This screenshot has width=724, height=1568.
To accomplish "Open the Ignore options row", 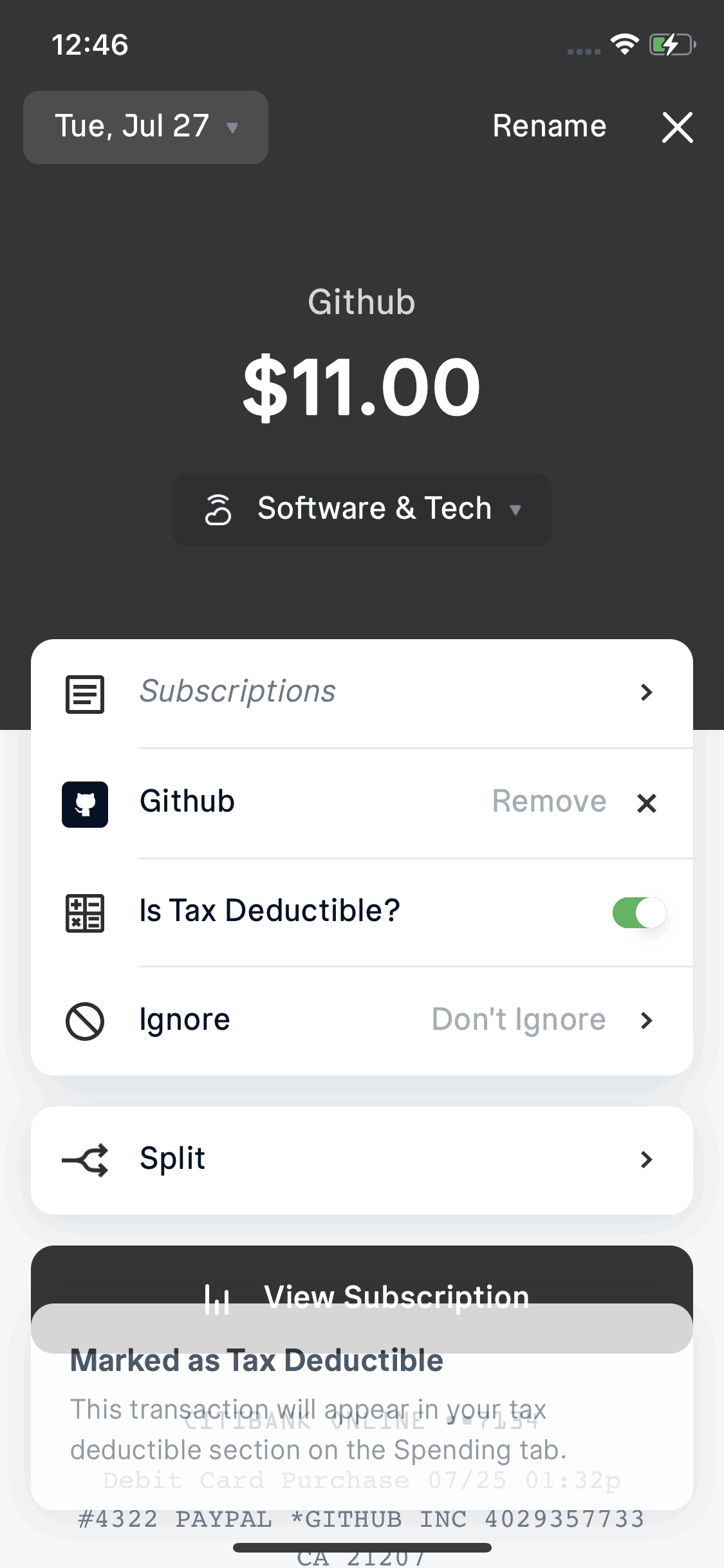I will (x=362, y=1020).
